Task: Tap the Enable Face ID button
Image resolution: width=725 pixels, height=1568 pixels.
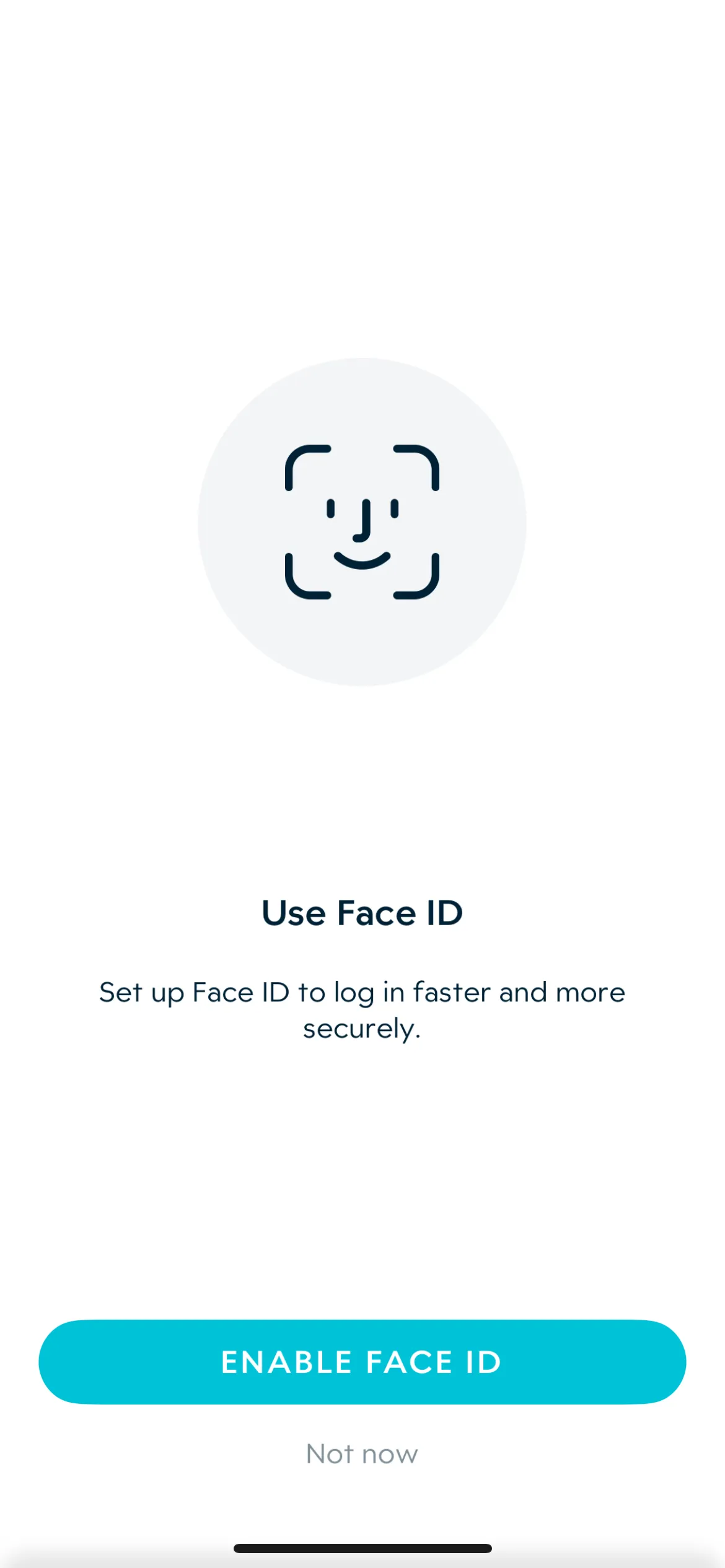Action: click(362, 1362)
